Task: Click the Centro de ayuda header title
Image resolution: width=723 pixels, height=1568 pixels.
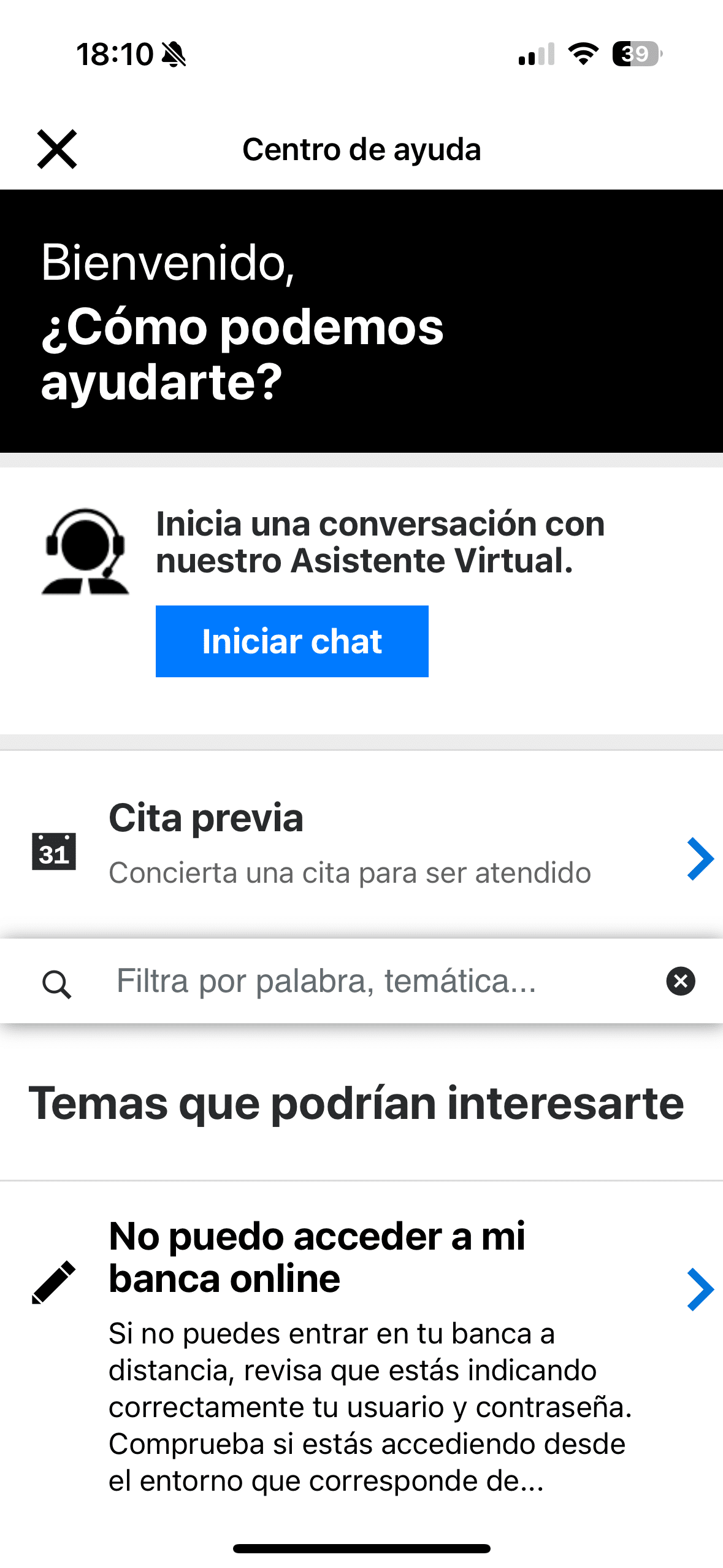Action: tap(361, 149)
